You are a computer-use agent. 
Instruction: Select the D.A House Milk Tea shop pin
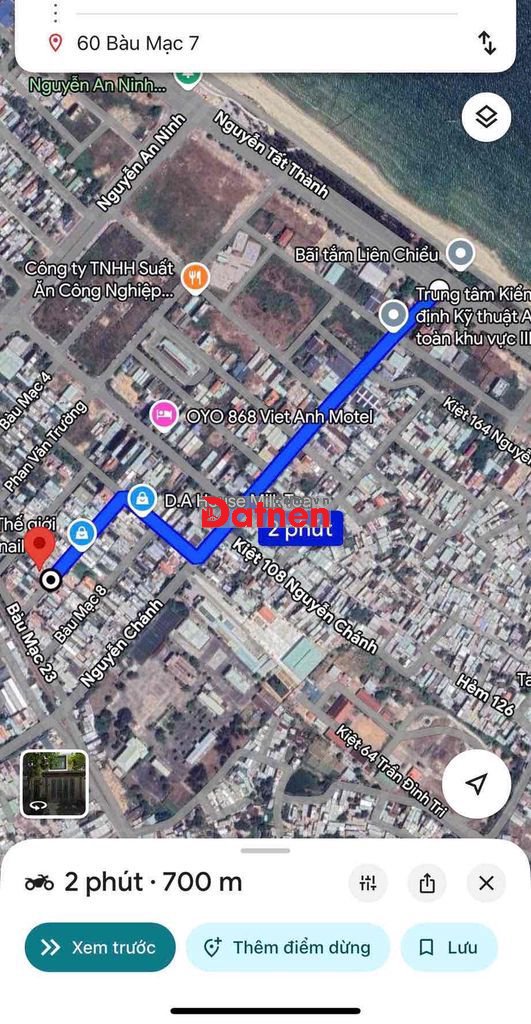pos(141,500)
